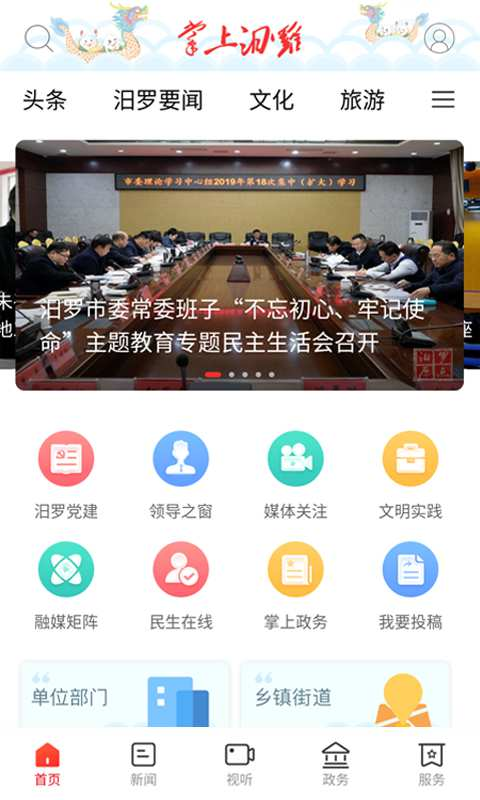This screenshot has height=800, width=480.
Task: Open 领导之窗 section
Action: tap(181, 475)
